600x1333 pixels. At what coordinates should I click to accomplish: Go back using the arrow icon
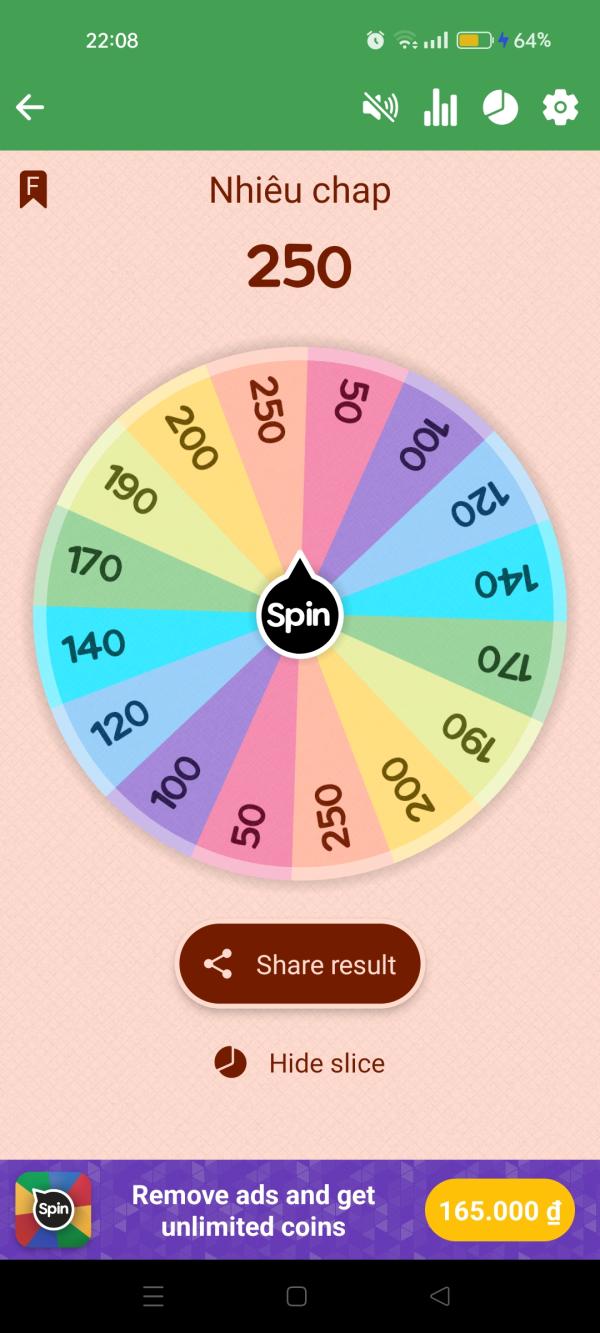coord(30,107)
